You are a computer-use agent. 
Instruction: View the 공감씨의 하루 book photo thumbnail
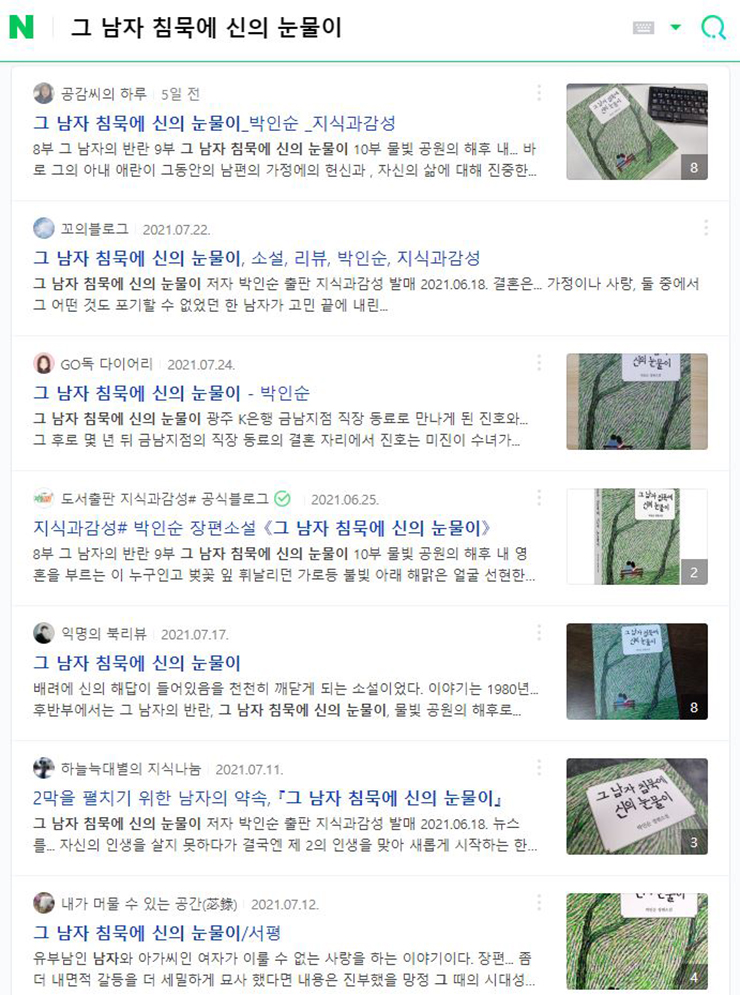636,131
